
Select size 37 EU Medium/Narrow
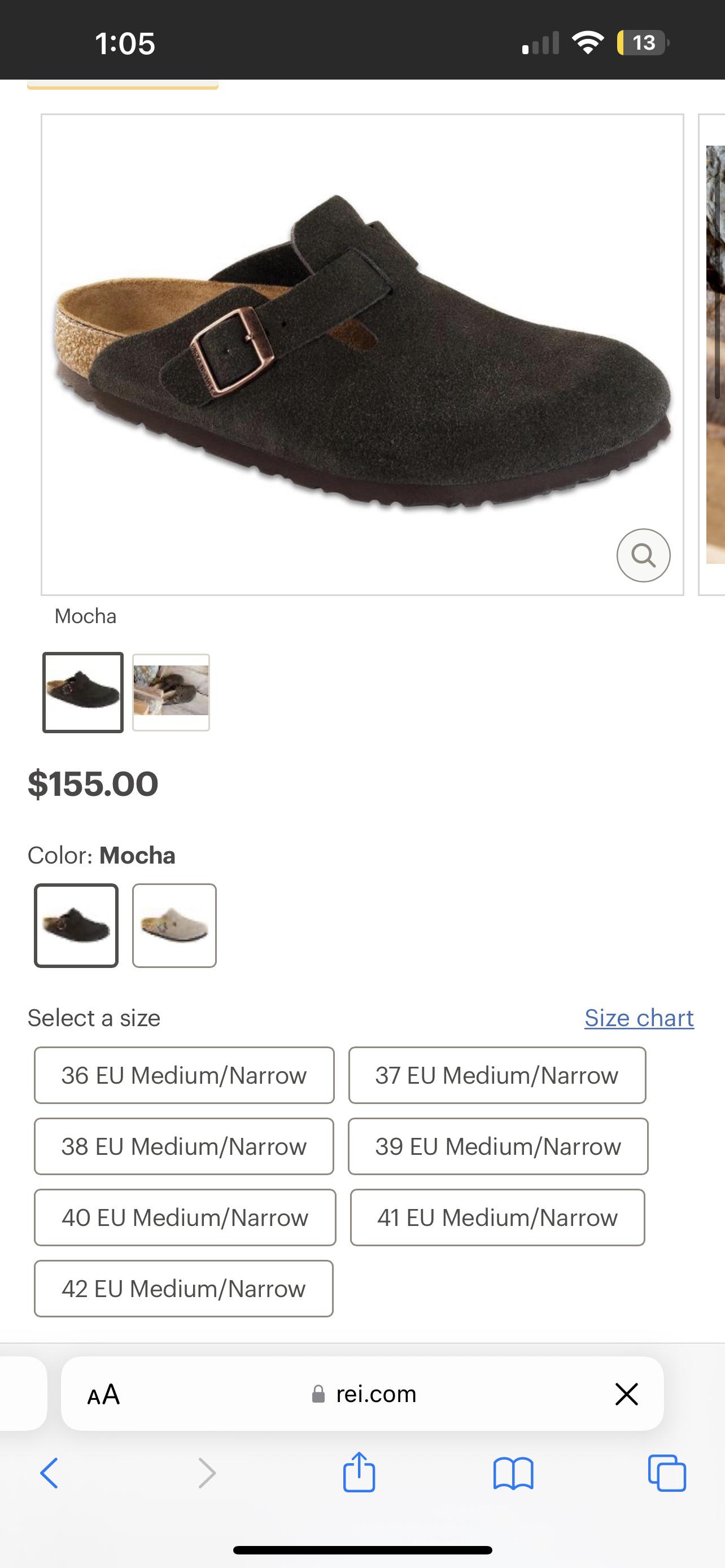pos(497,1075)
